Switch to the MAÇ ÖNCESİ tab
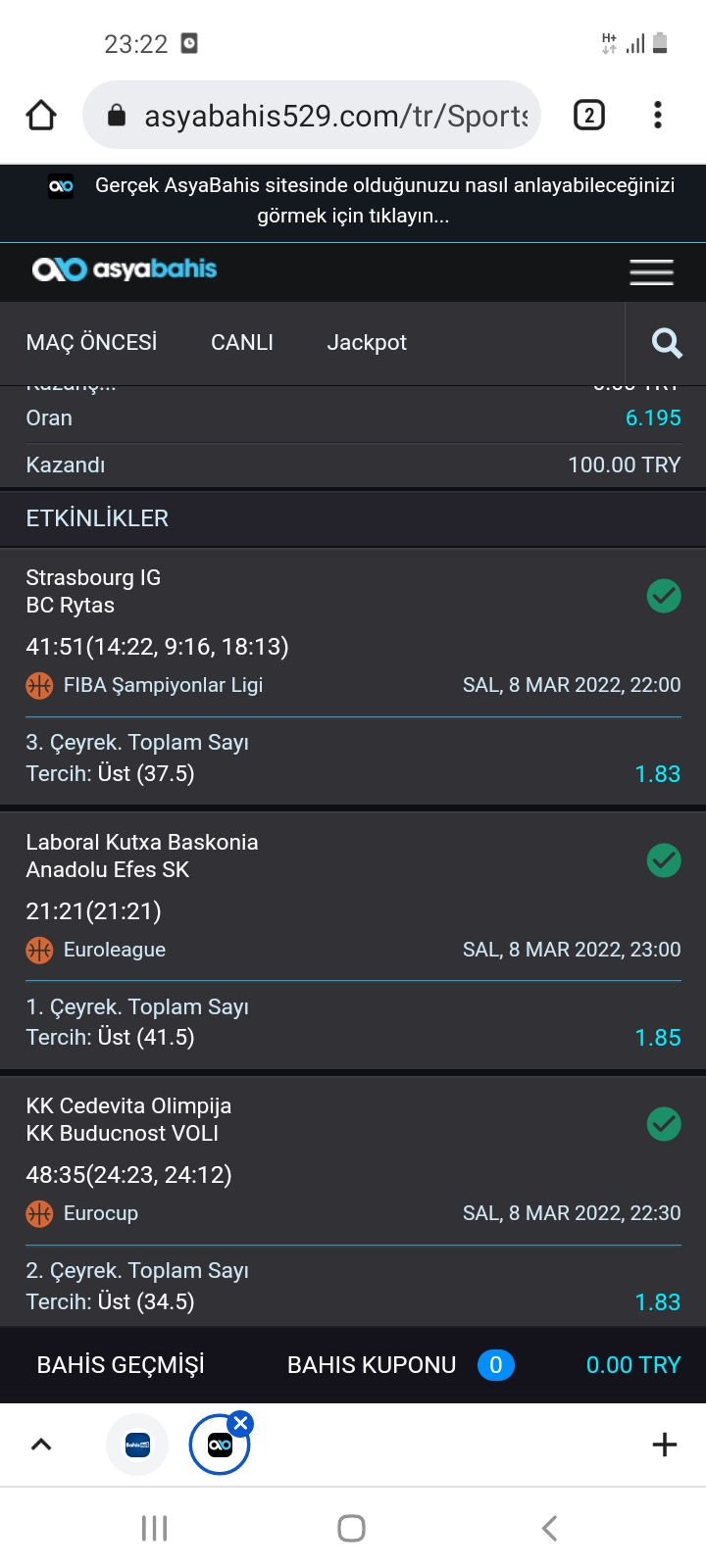Screen dimensions: 706x1568 [x=91, y=343]
